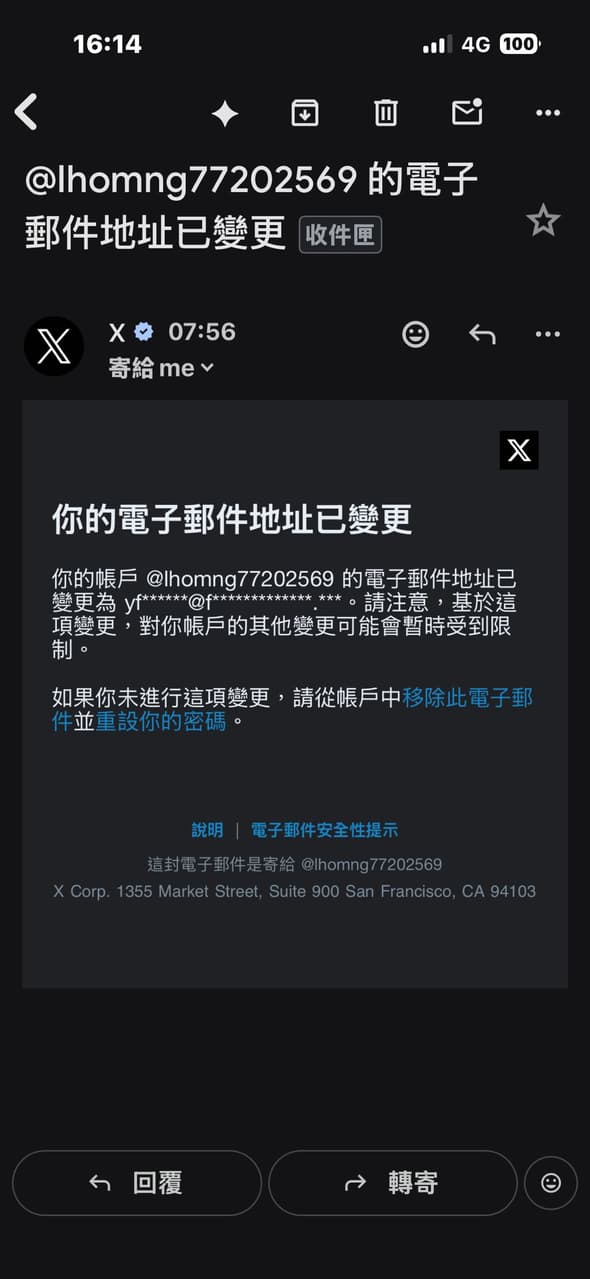Open the Gemini sparkle summarize icon
This screenshot has width=590, height=1279.
point(225,113)
